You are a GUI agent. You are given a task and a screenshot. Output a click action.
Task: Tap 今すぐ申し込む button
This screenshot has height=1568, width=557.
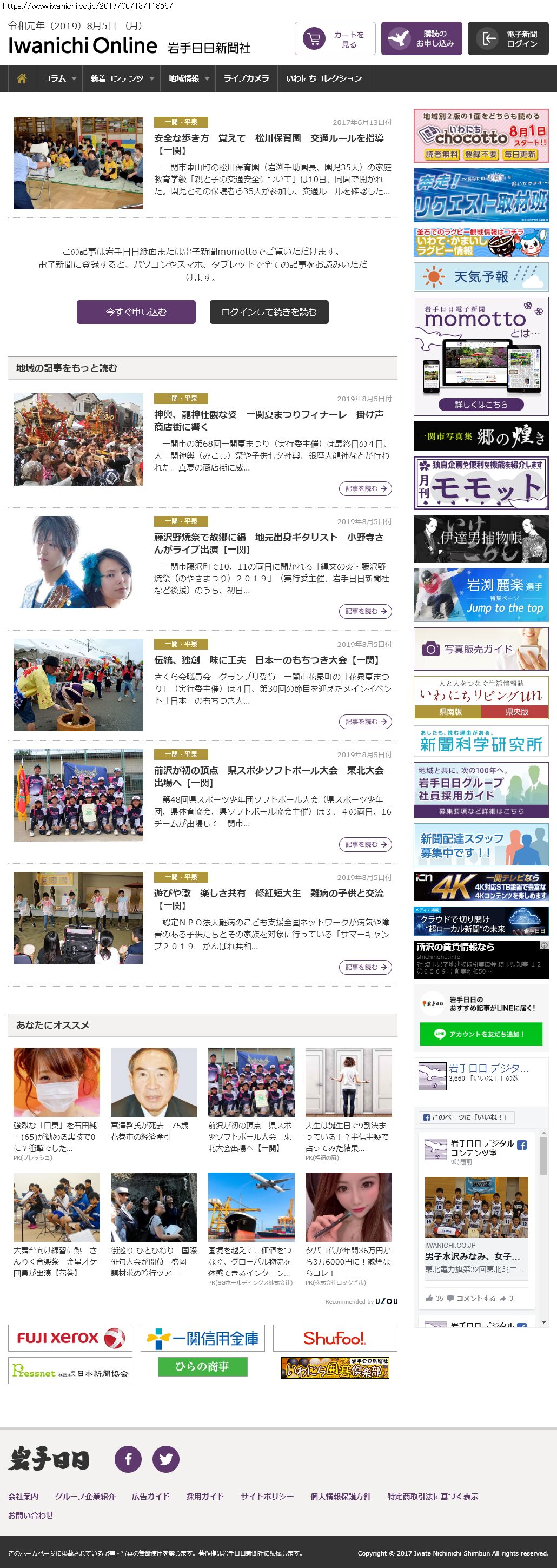136,312
